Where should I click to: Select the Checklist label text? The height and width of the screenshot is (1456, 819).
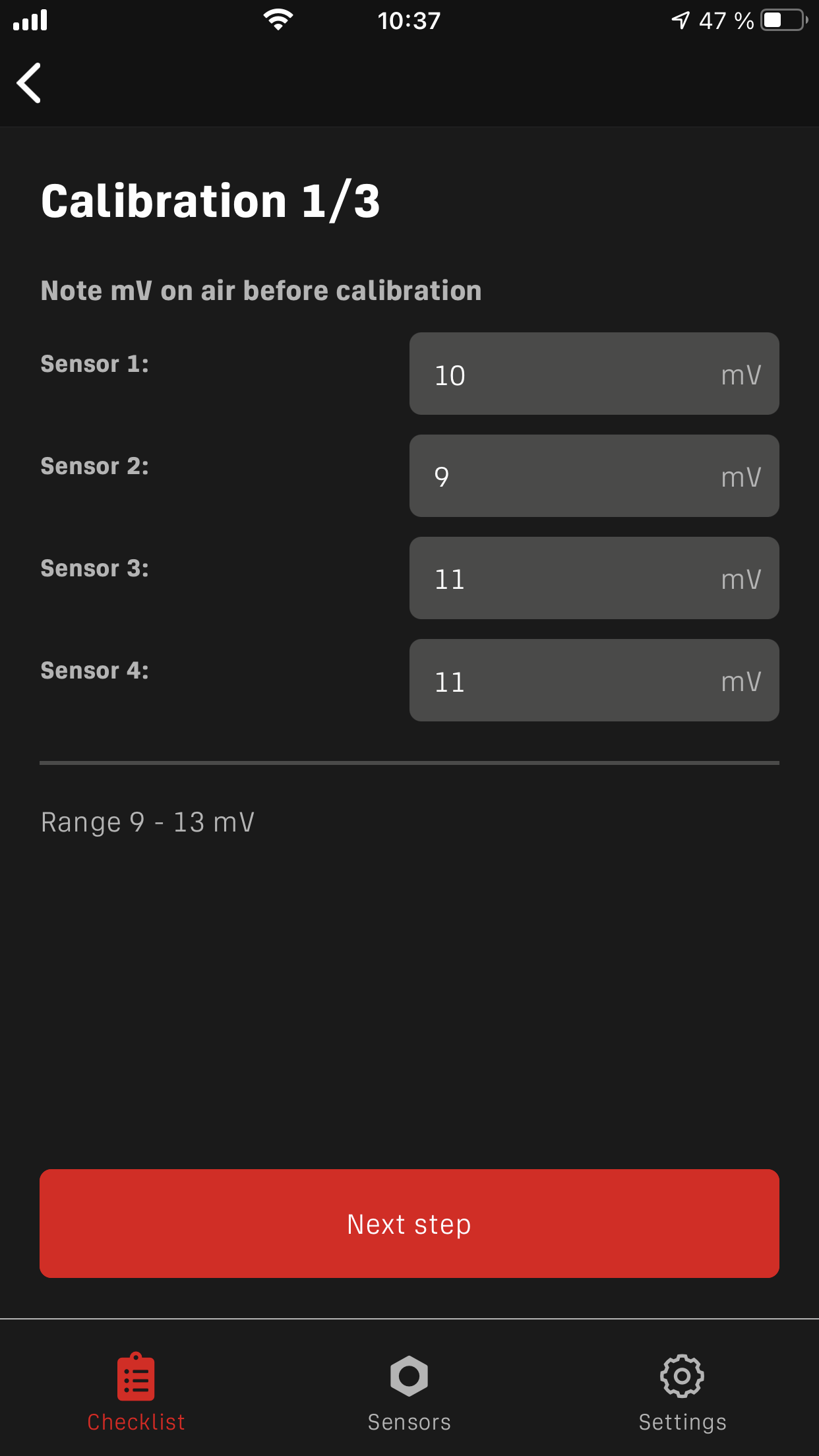136,1422
